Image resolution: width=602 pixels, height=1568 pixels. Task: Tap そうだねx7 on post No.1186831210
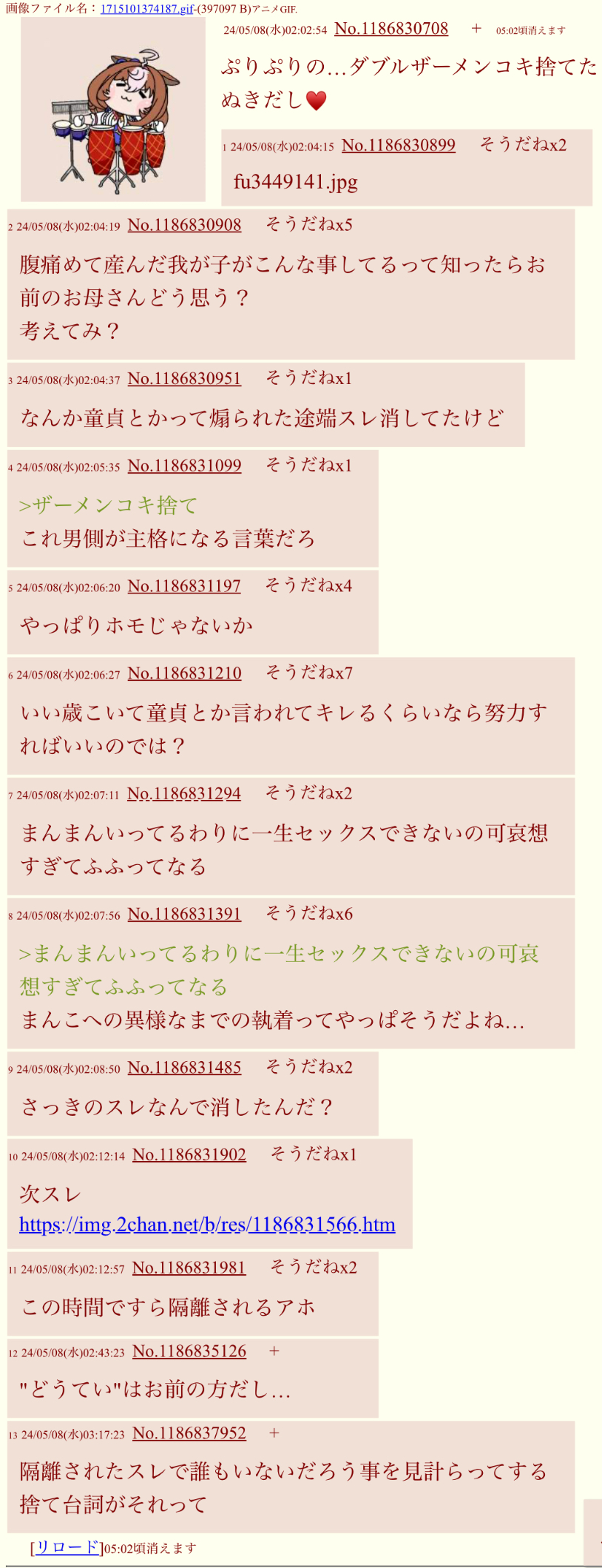click(x=308, y=673)
